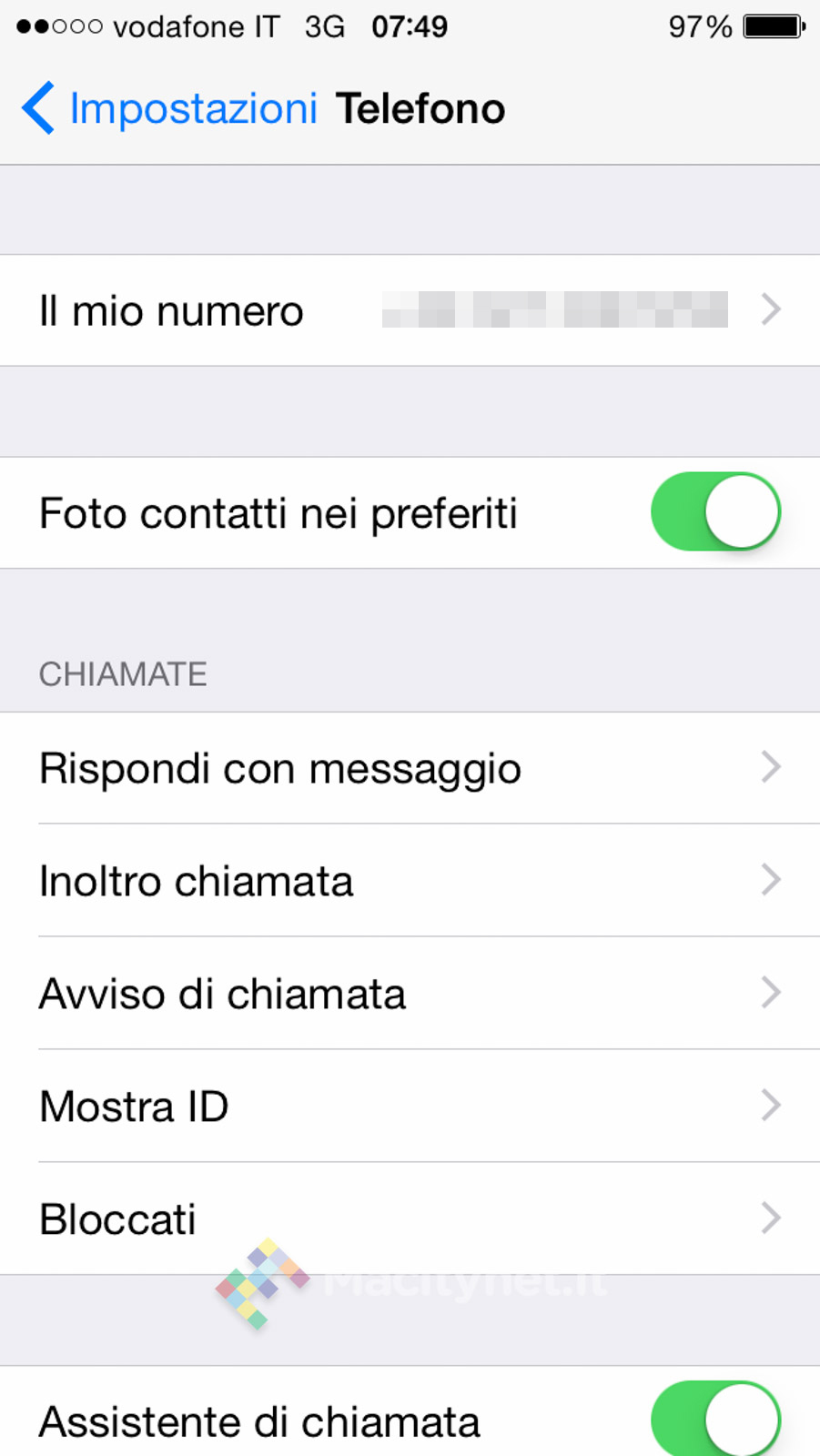
Task: Go back to Impostazioni
Action: pos(170,109)
